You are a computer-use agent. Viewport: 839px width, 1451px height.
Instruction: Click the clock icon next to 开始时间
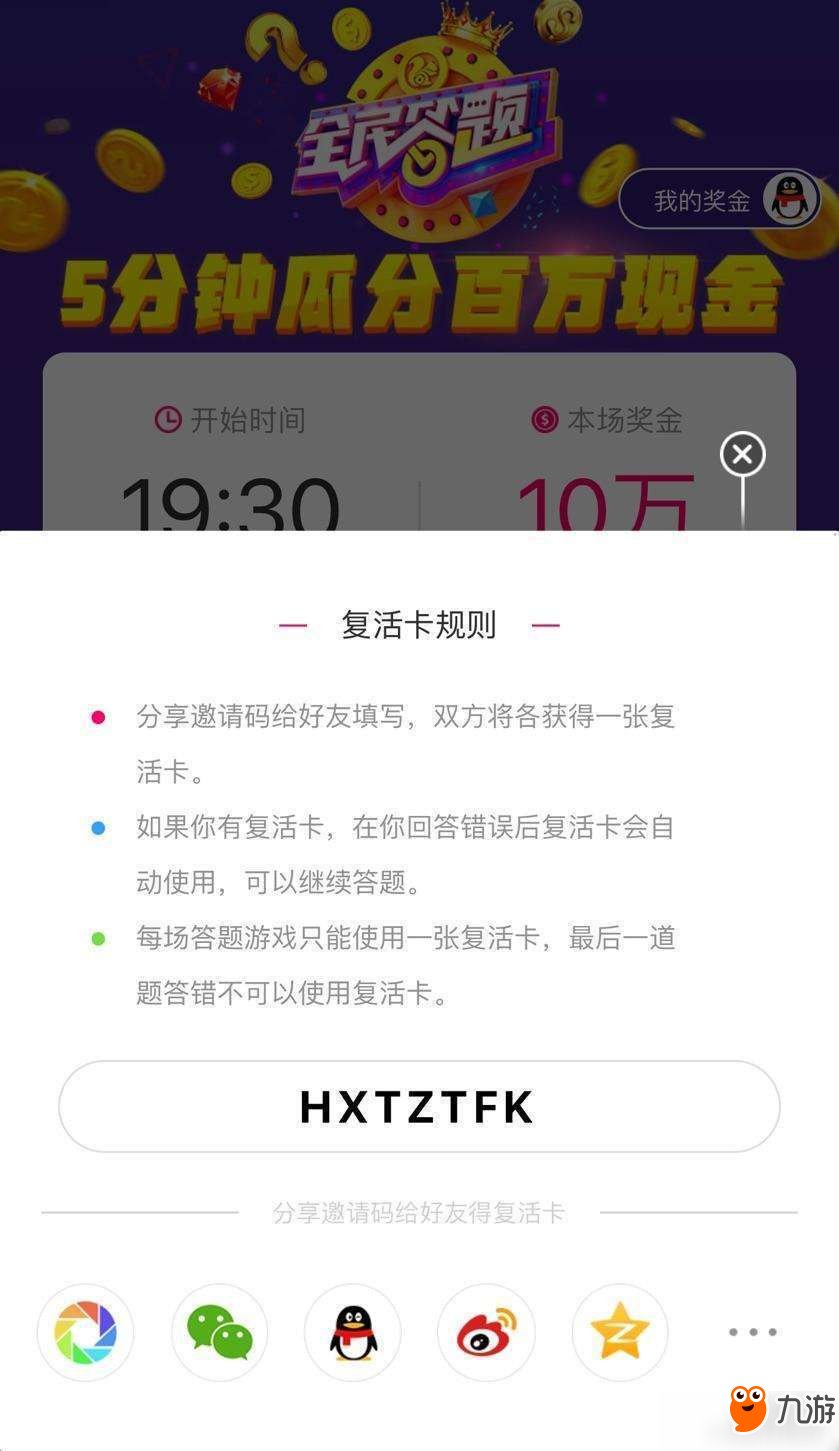tap(168, 421)
